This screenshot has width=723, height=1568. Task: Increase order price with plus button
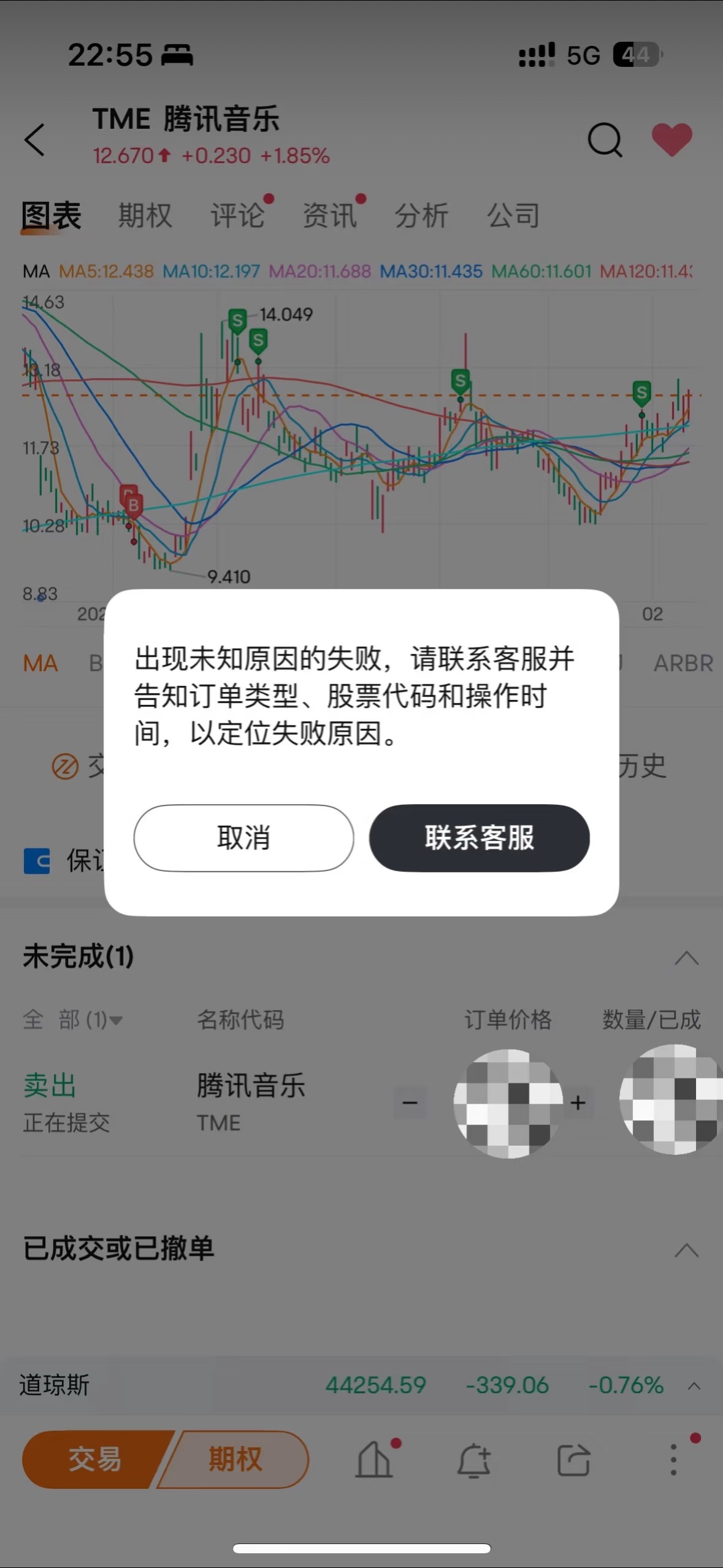coord(578,1103)
